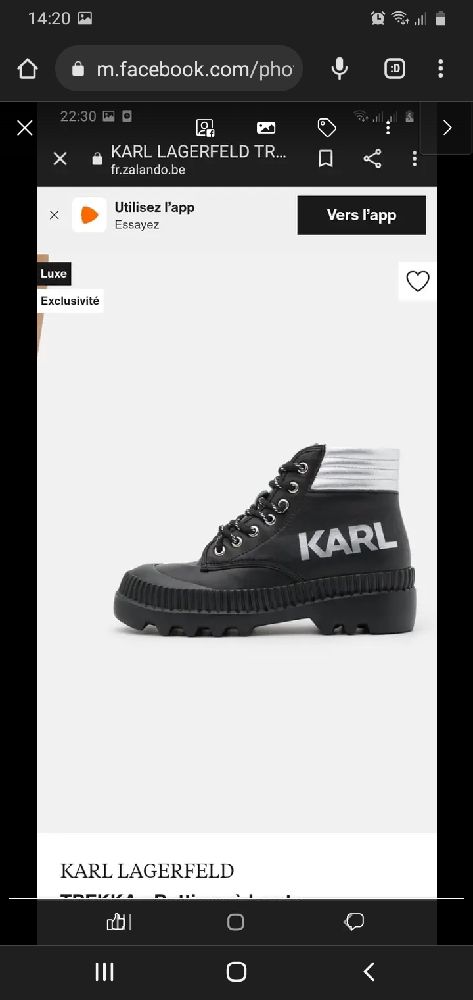This screenshot has width=473, height=1000.
Task: Go to Chrome's home page
Action: [x=27, y=68]
